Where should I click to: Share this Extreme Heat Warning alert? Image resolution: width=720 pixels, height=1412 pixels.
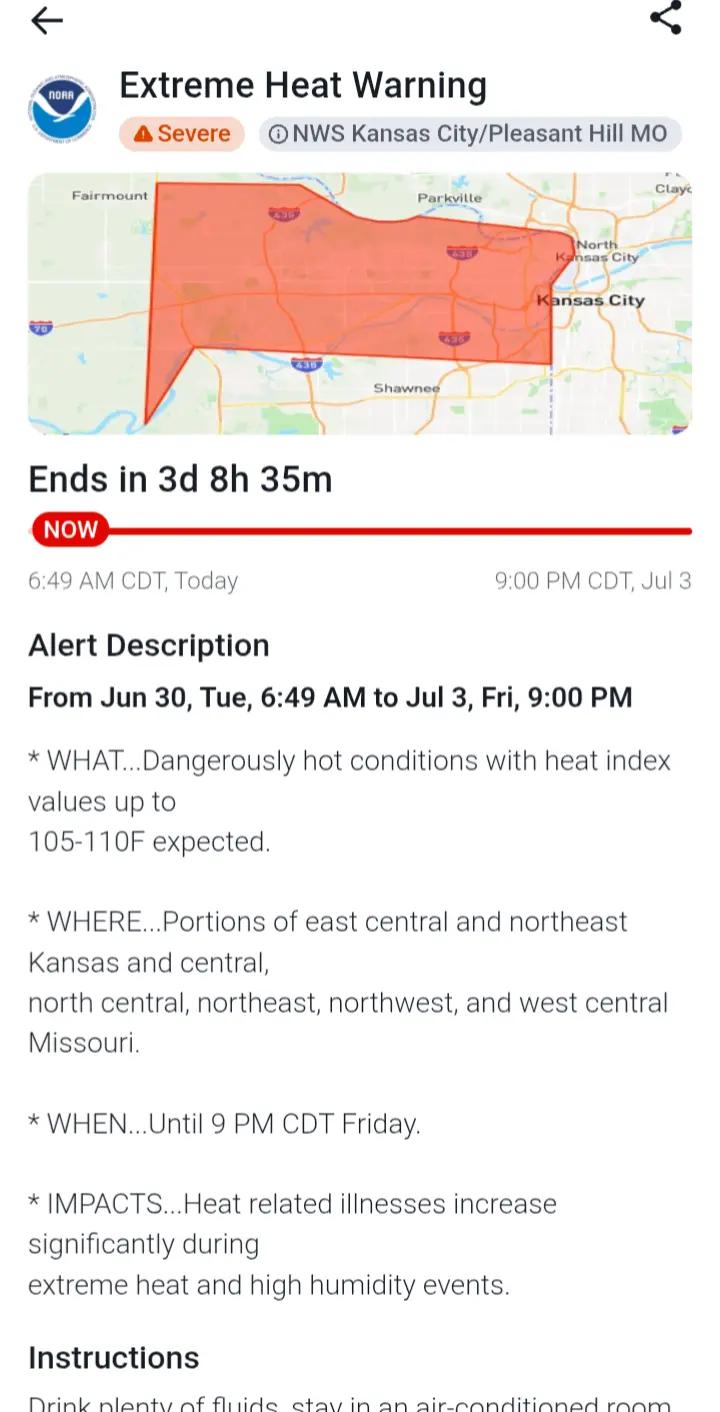[x=666, y=18]
